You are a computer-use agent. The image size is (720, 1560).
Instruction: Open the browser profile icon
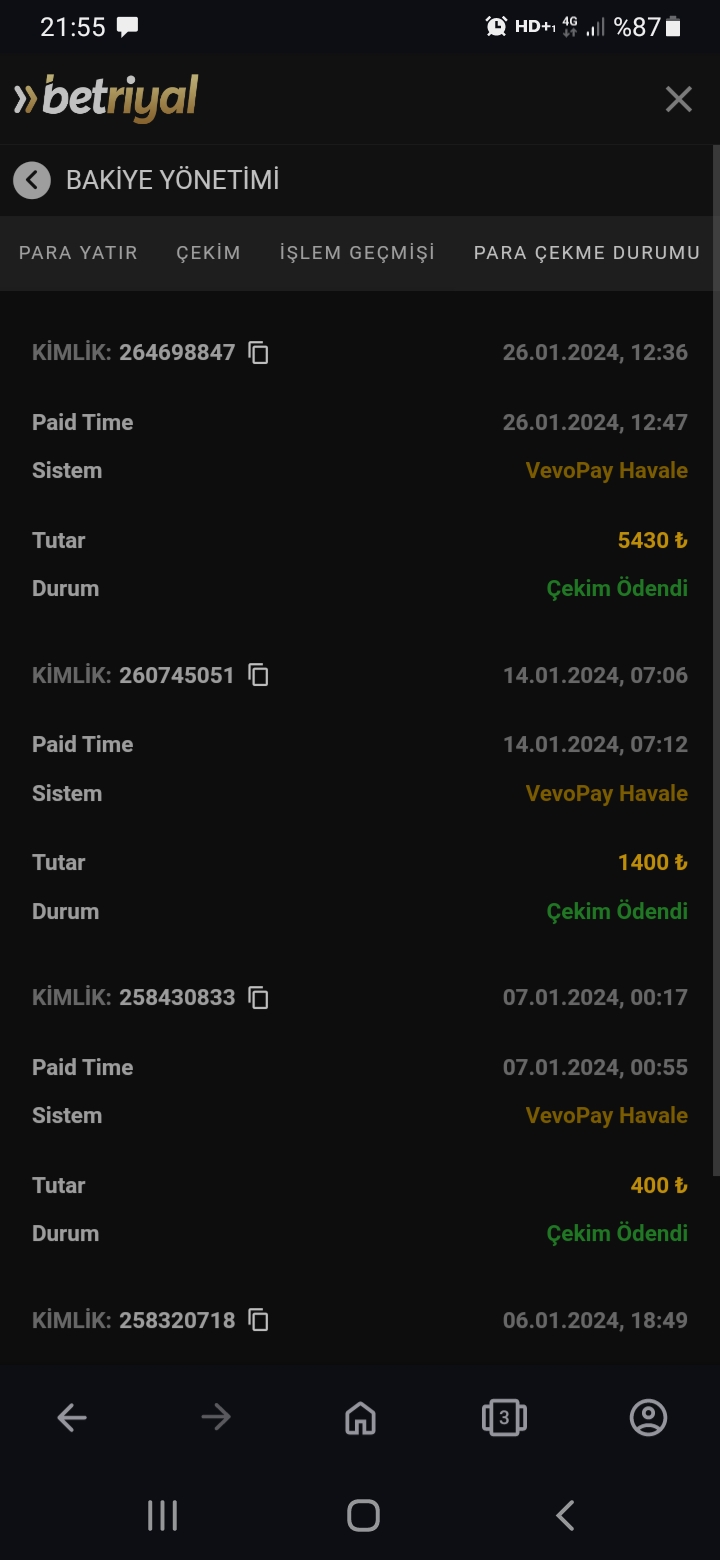point(648,1417)
